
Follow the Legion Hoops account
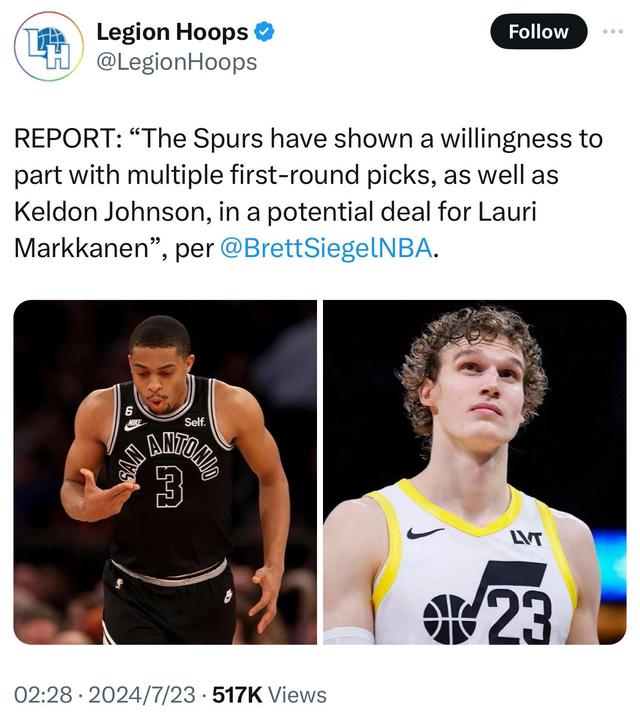click(x=538, y=32)
